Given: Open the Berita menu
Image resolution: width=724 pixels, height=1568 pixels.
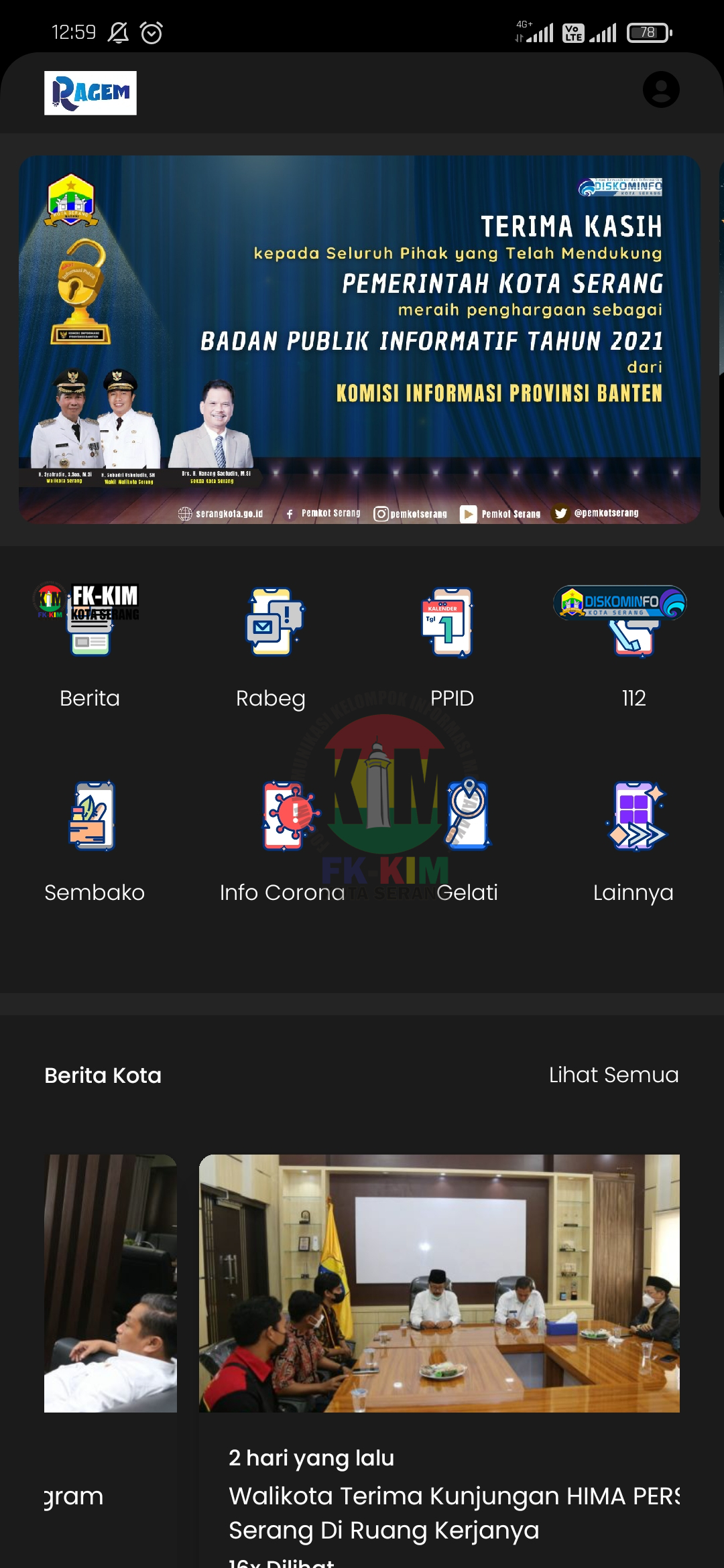Looking at the screenshot, I should pyautogui.click(x=90, y=643).
